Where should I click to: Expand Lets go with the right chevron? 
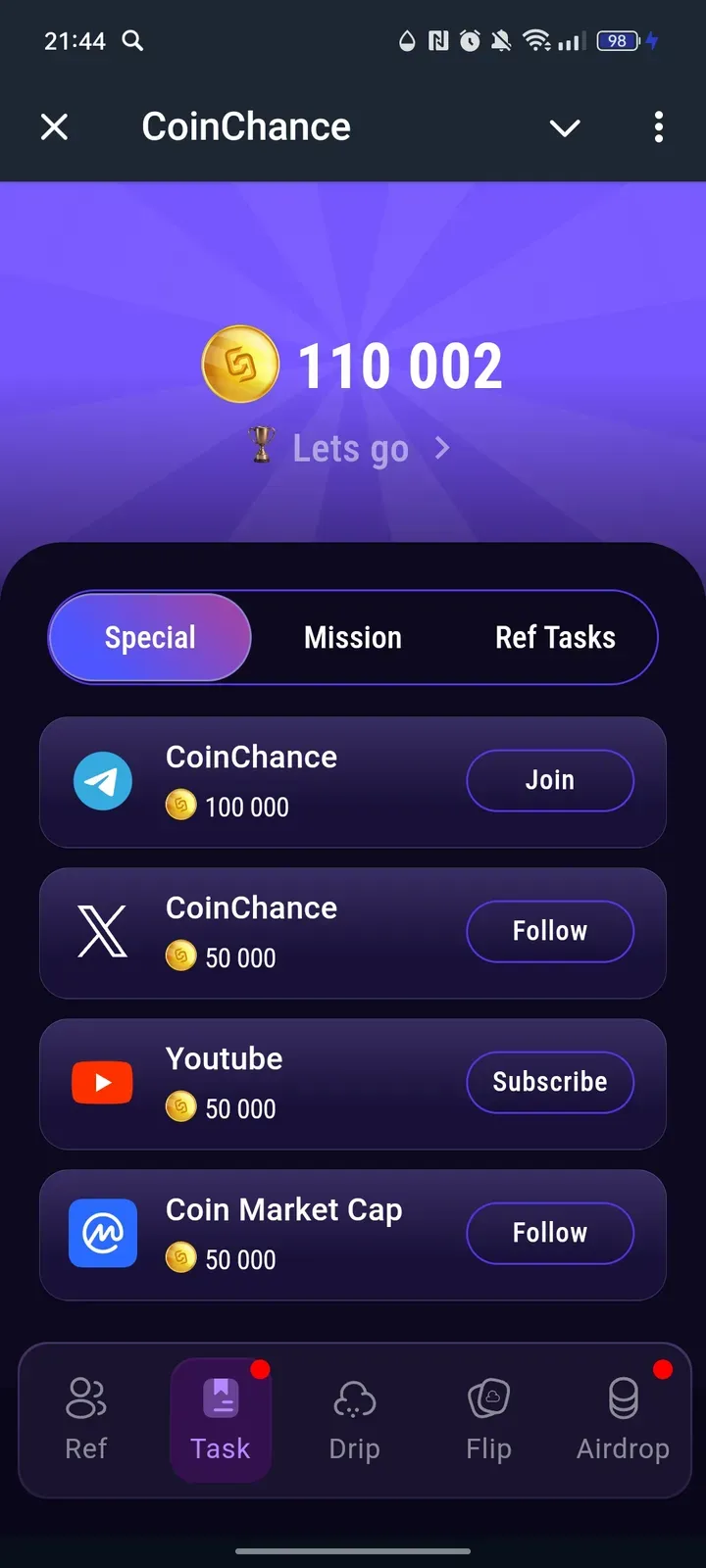coord(441,447)
